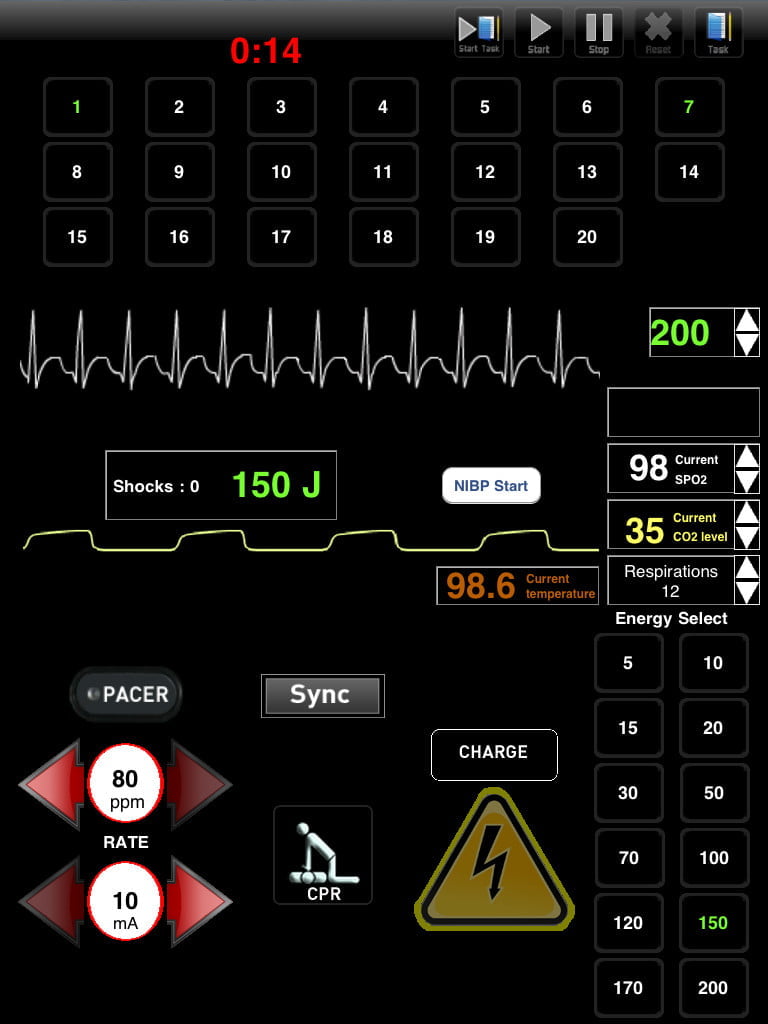Decrease pacer current below 10 mA

tap(50, 900)
